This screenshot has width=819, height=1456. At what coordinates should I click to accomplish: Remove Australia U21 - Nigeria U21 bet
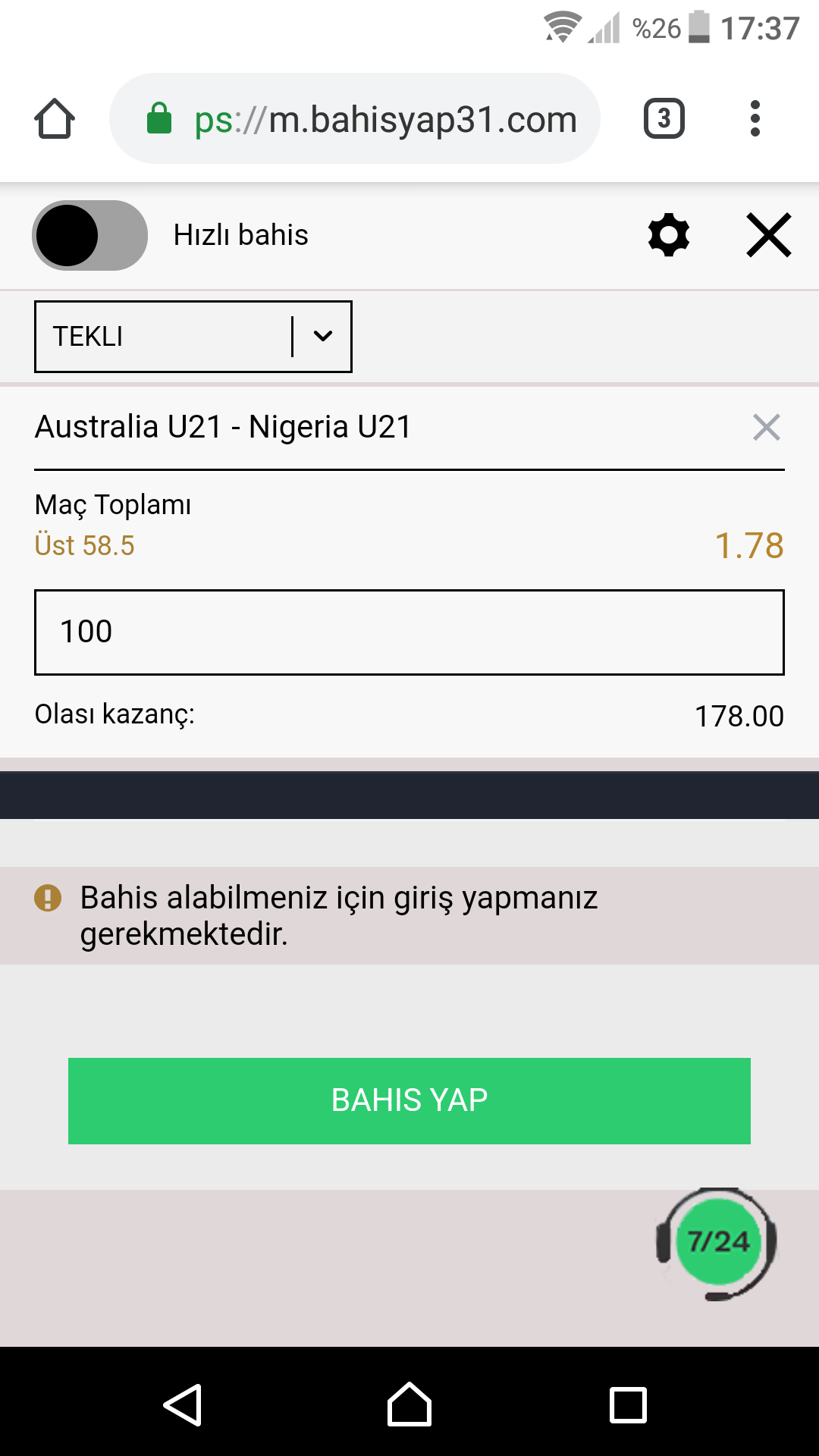(767, 427)
